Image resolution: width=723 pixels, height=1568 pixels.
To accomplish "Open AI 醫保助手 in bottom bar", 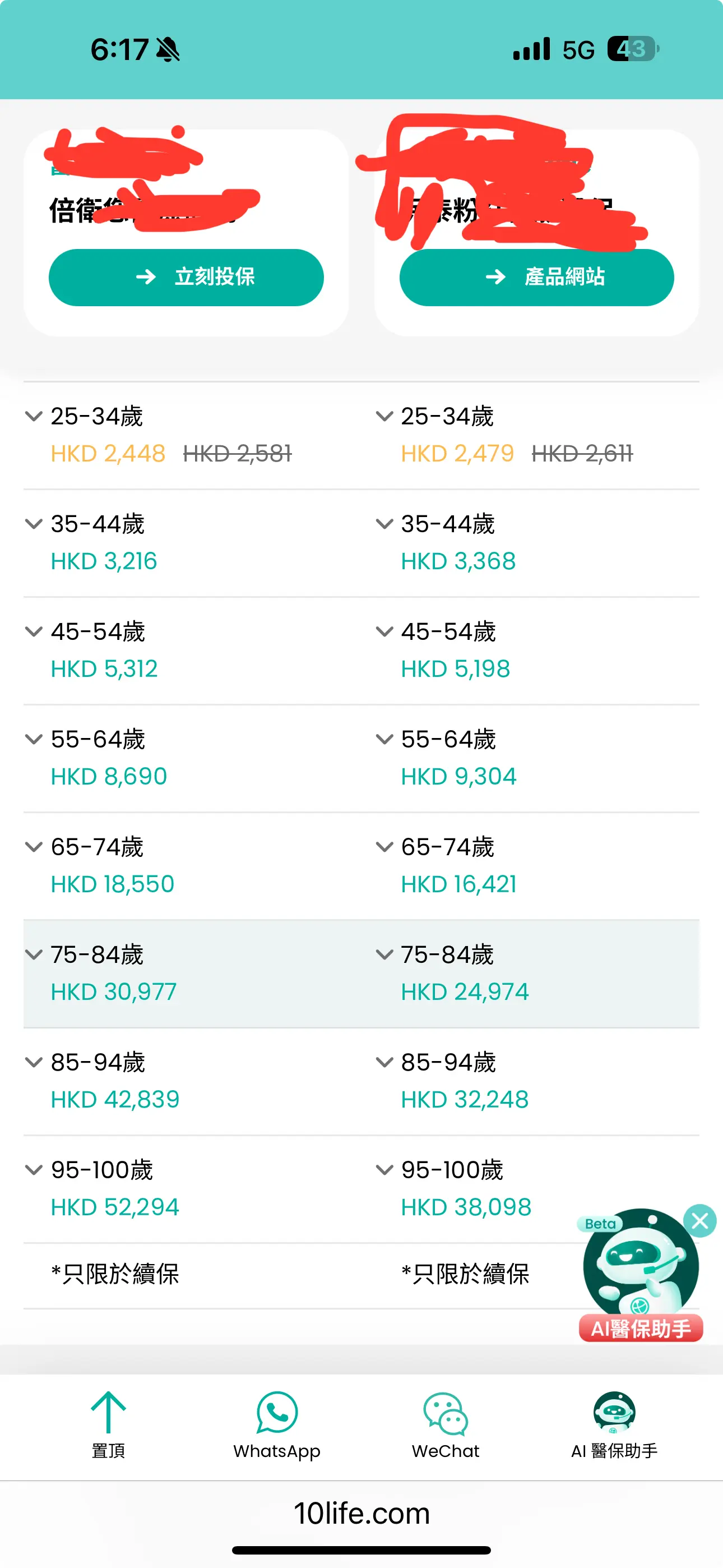I will pyautogui.click(x=614, y=1425).
